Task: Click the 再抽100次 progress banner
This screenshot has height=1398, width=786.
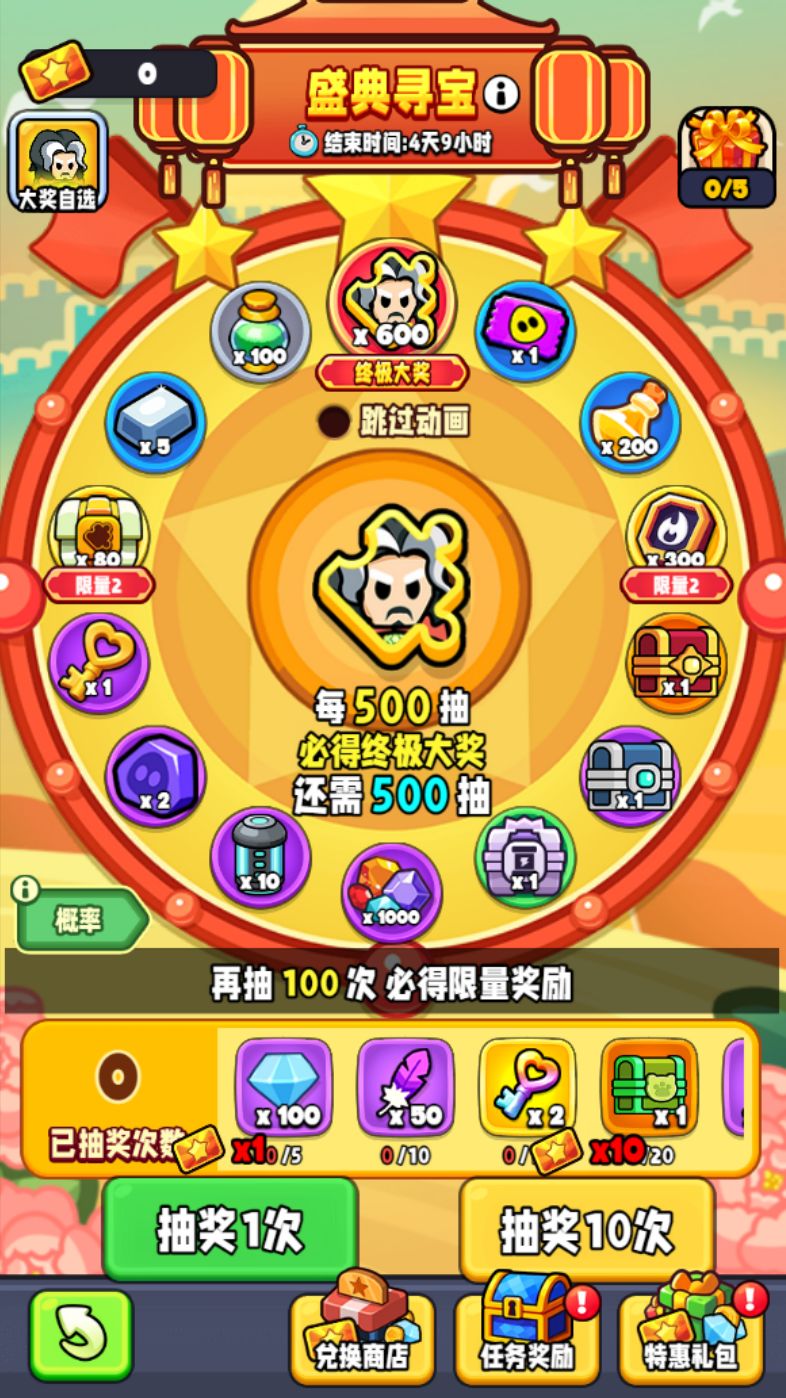Action: coord(393,983)
